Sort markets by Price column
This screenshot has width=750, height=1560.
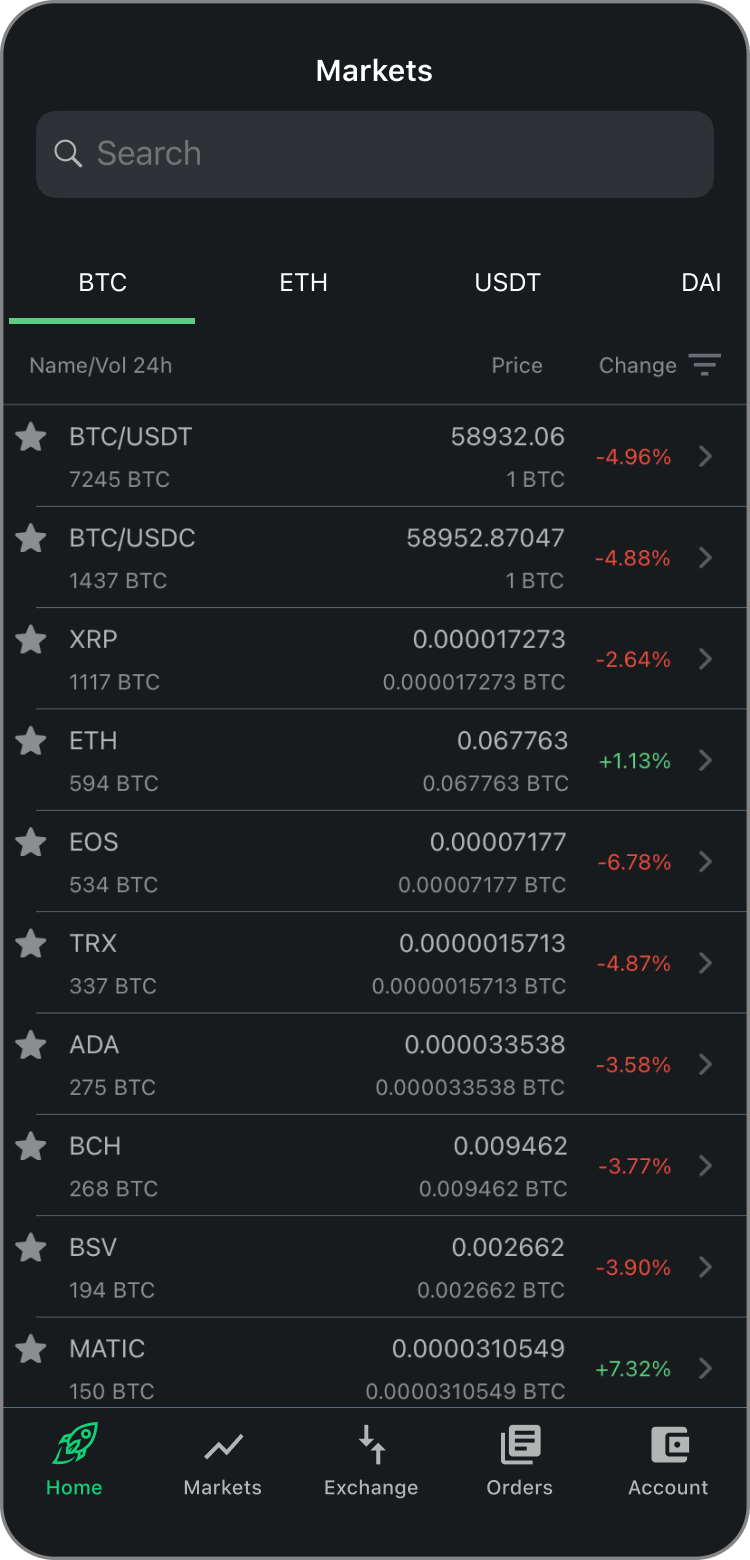517,365
